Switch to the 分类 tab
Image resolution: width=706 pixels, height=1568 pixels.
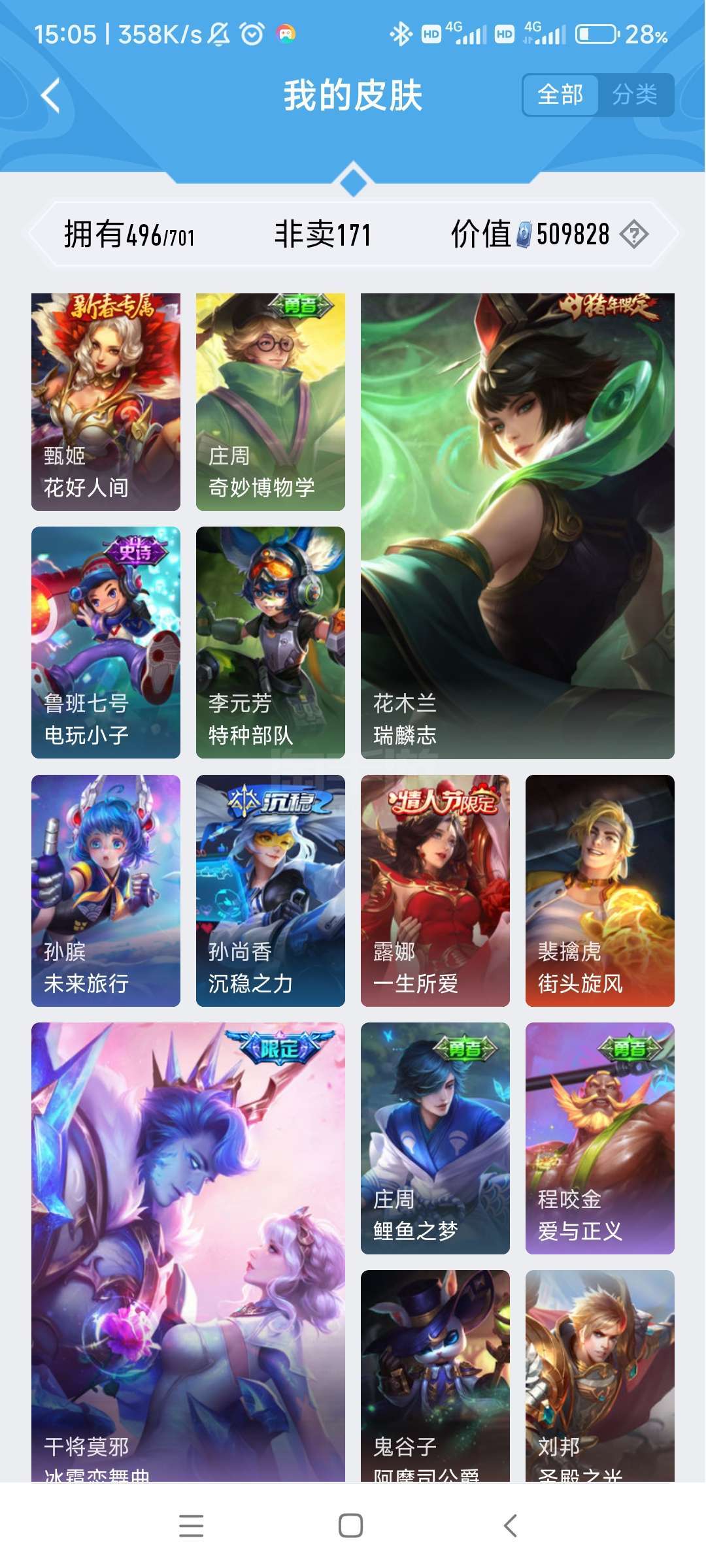635,95
